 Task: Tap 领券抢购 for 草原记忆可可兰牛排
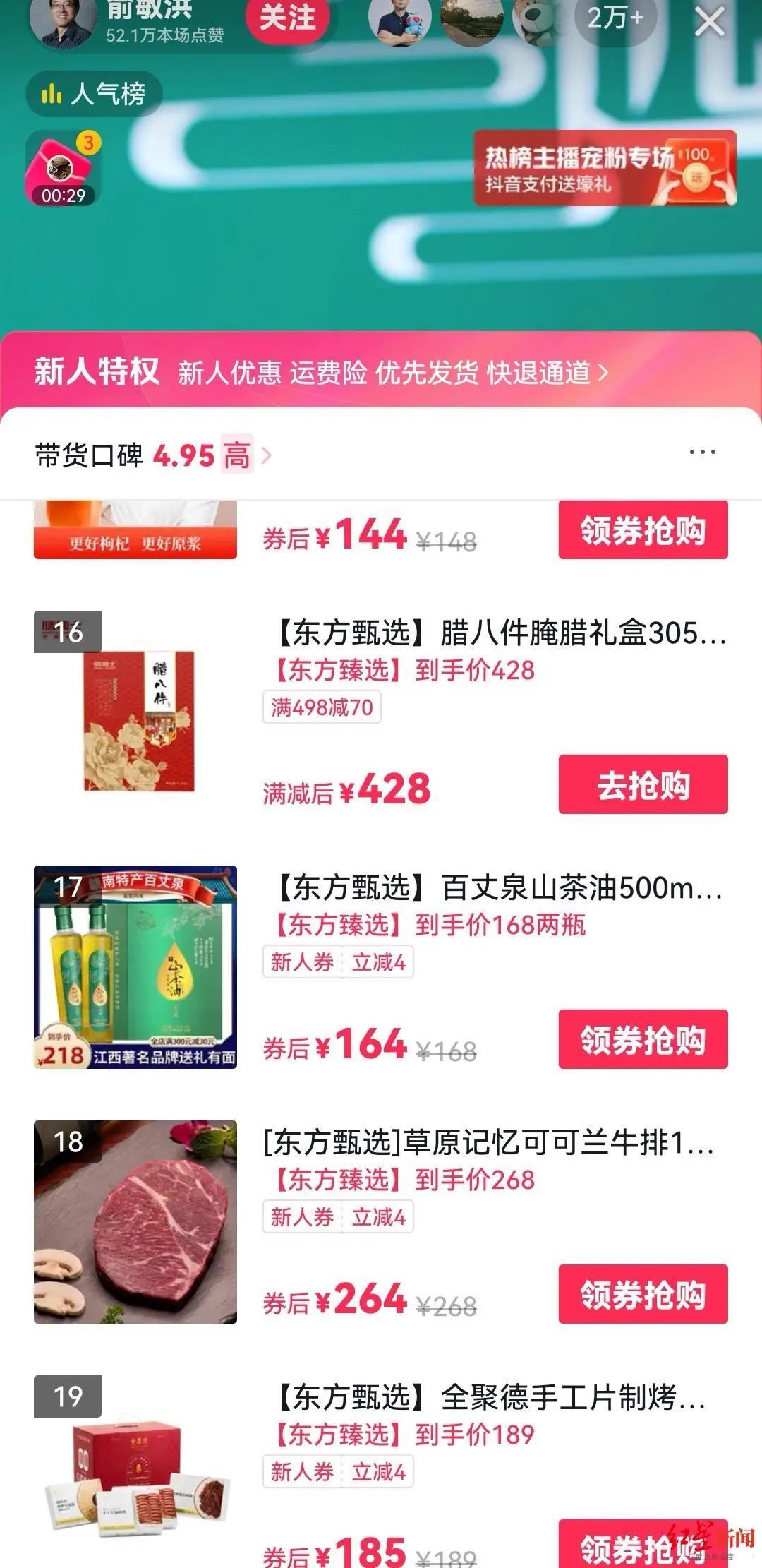point(643,1294)
